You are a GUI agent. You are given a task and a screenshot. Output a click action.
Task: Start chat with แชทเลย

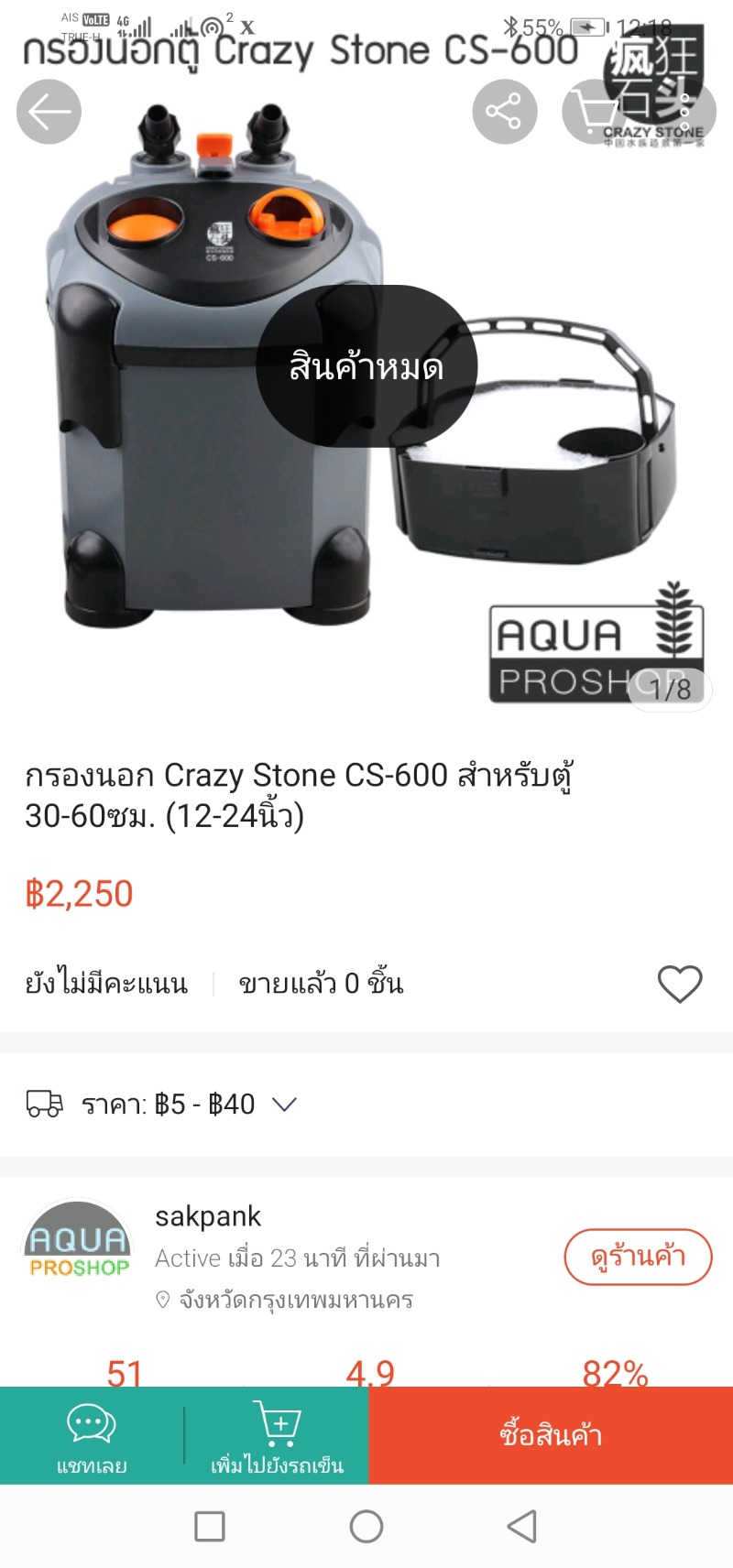point(92,1436)
